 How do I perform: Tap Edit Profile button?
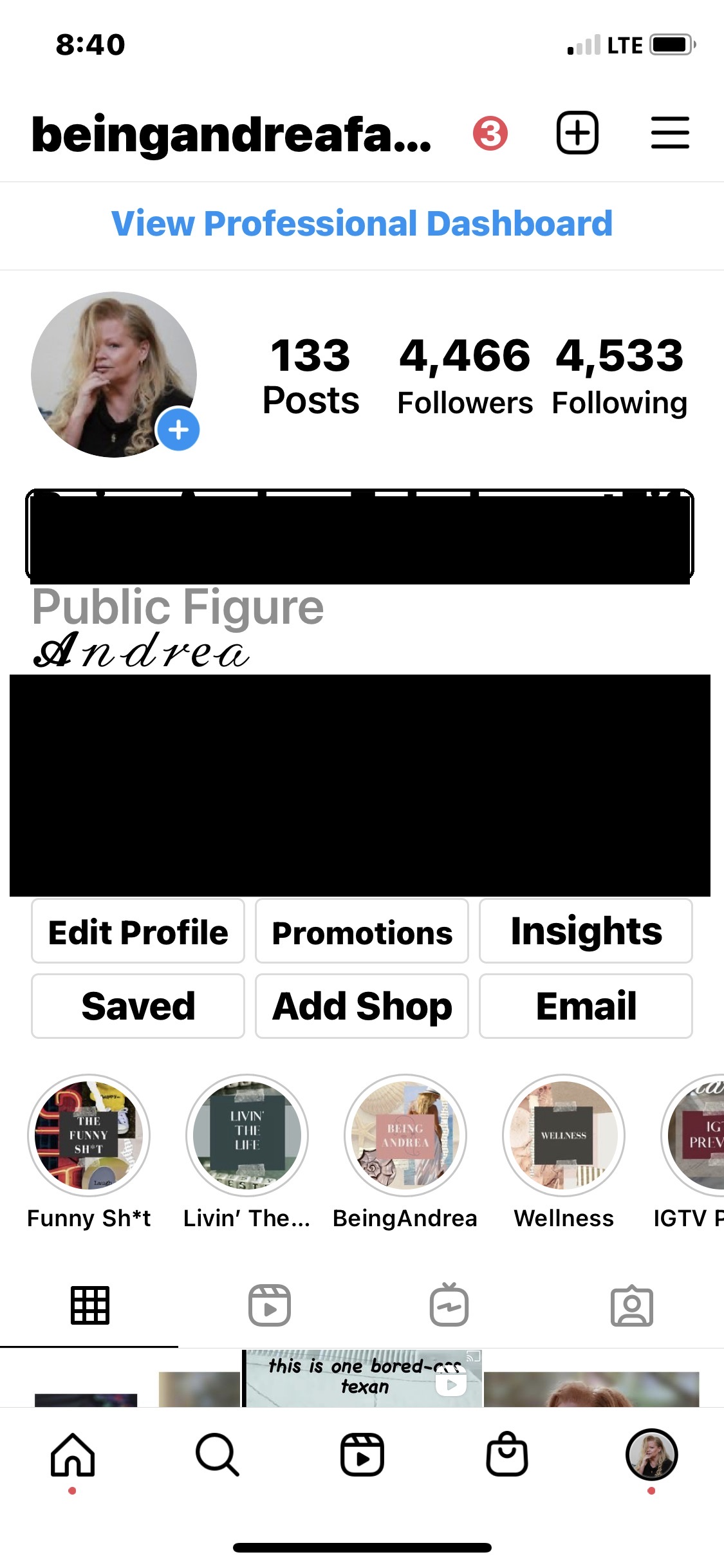[x=138, y=931]
